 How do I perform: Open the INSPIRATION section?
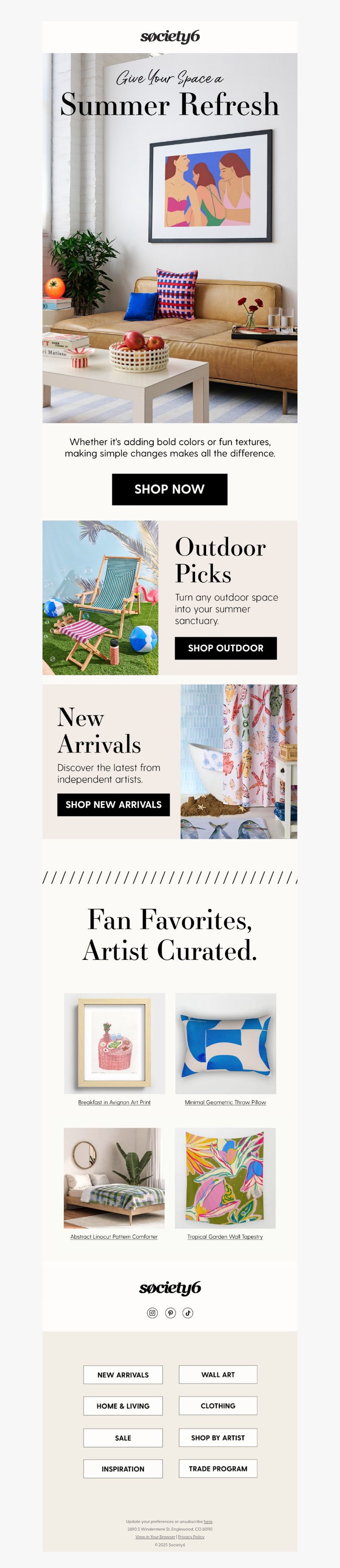click(123, 1468)
